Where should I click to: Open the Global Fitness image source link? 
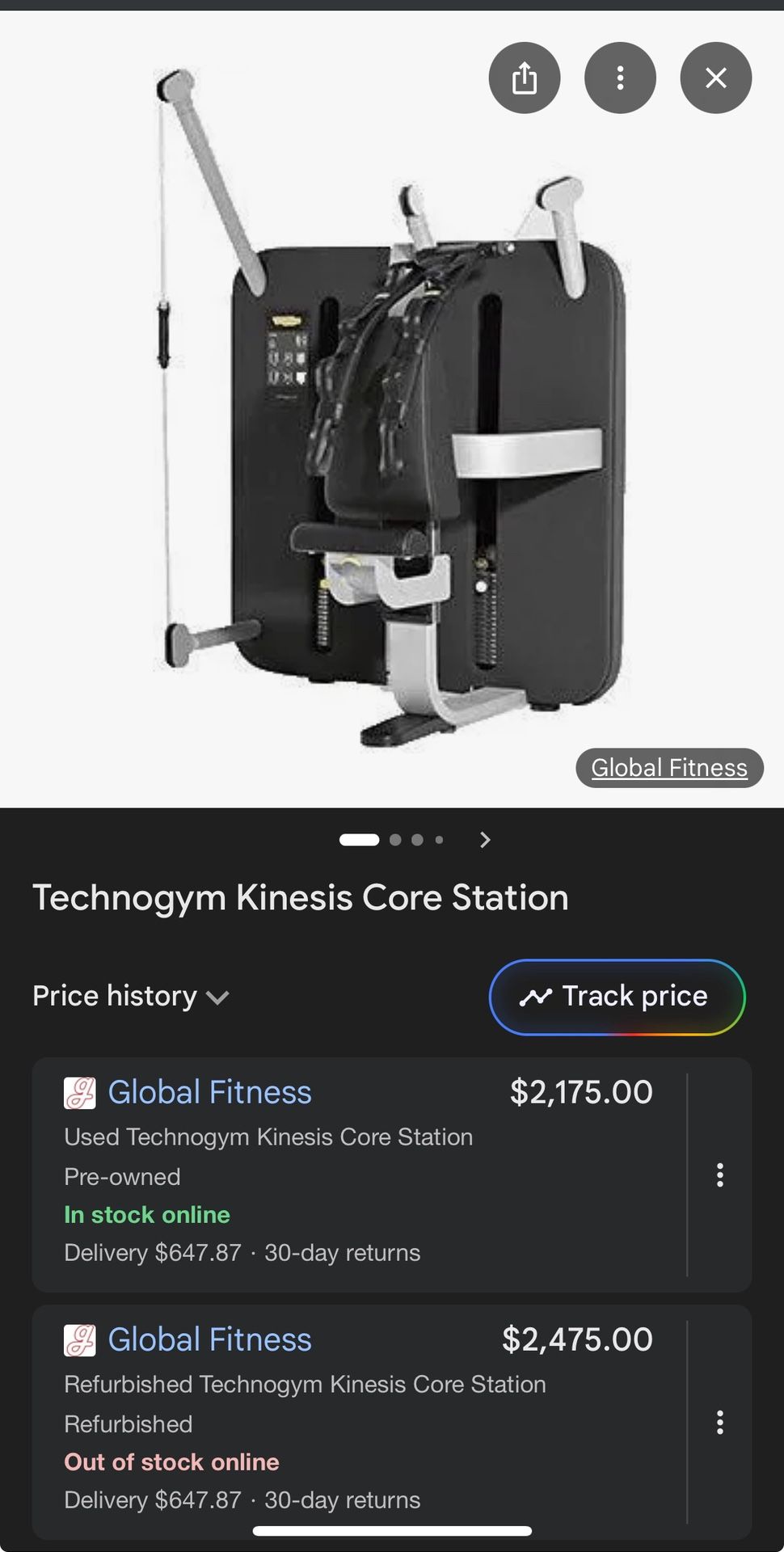point(669,768)
